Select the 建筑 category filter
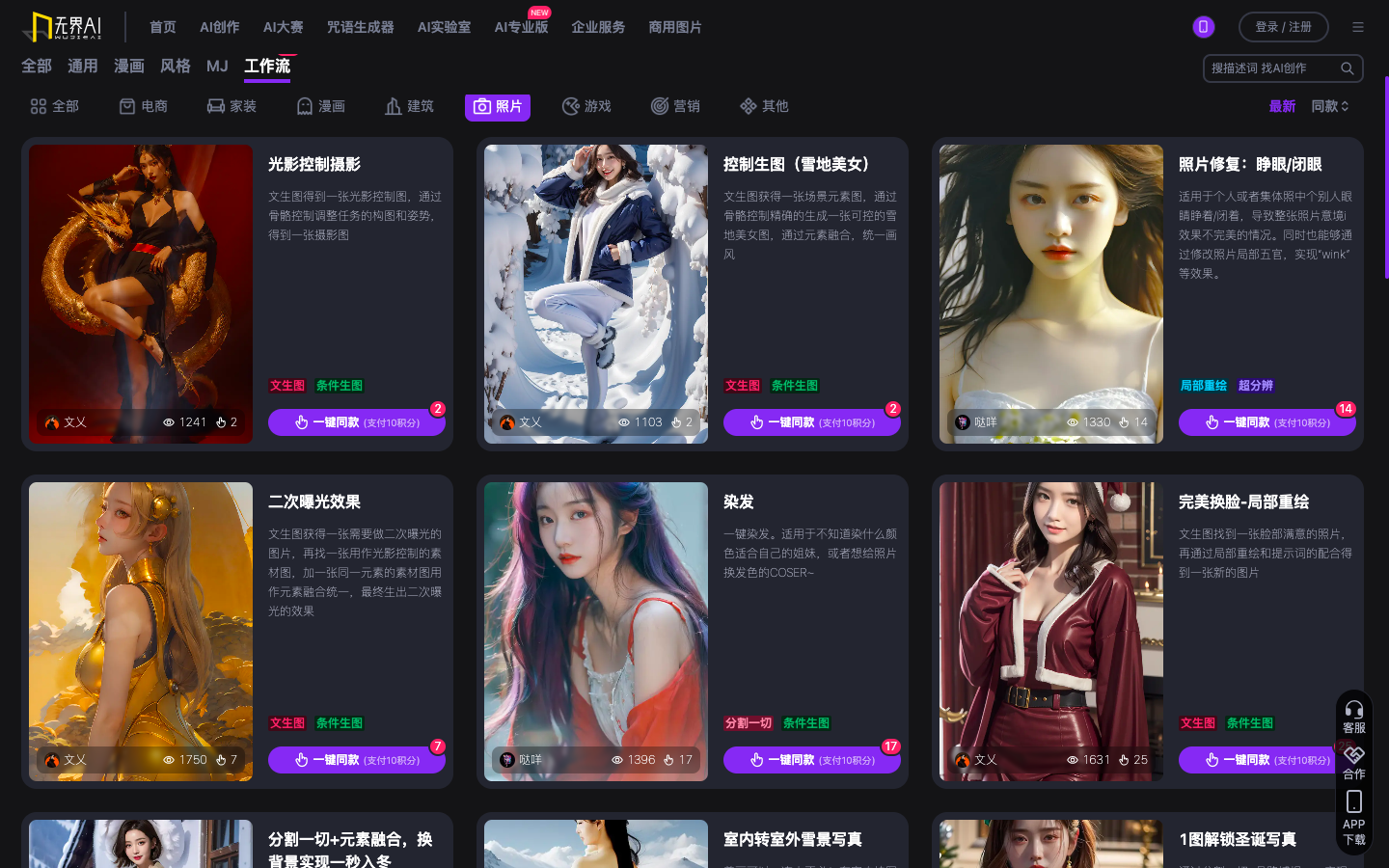 pyautogui.click(x=409, y=106)
